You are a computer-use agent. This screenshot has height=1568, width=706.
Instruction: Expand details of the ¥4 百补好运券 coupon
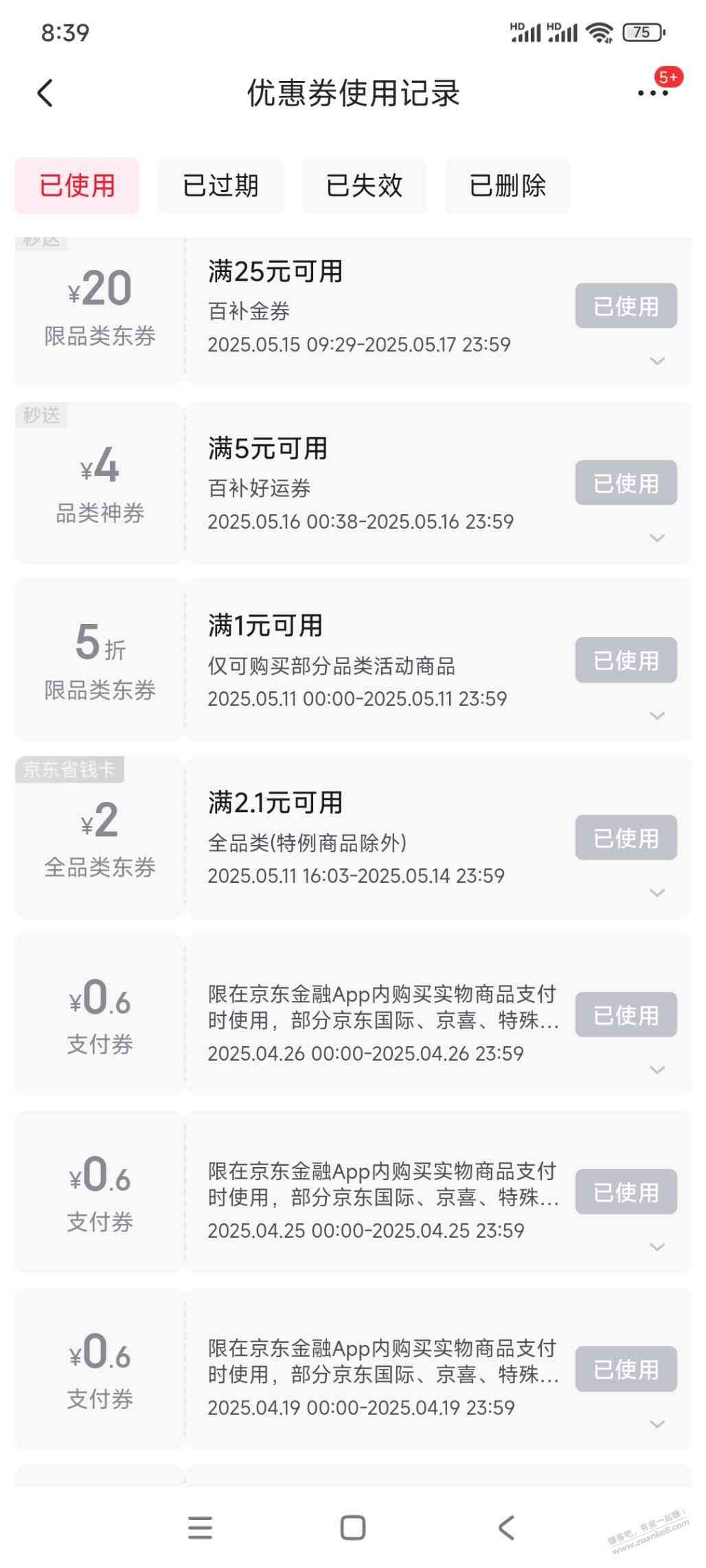click(657, 538)
